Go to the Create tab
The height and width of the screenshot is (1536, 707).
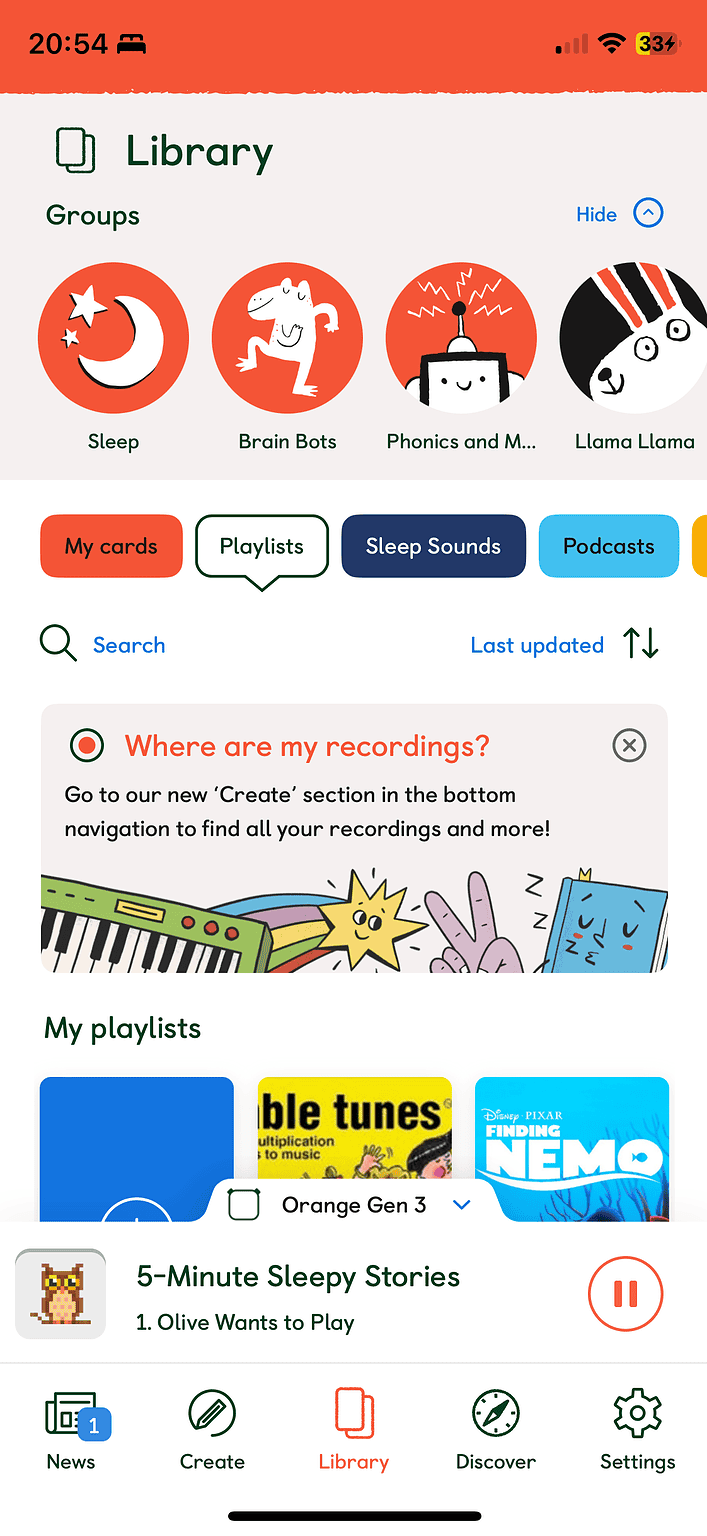click(212, 1430)
